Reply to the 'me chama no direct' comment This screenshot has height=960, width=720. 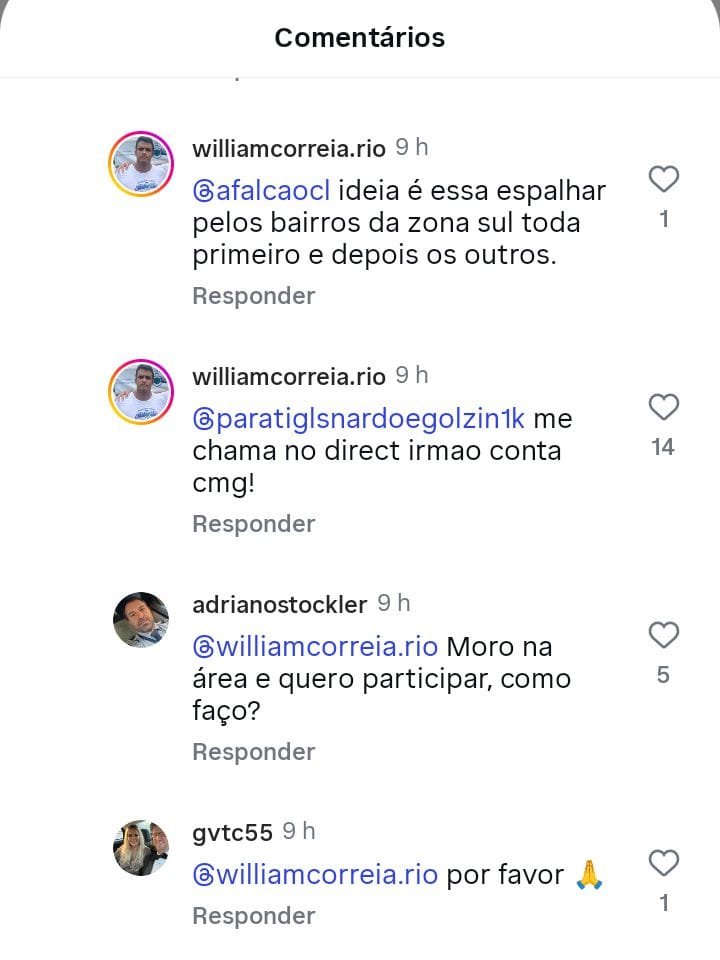[253, 524]
